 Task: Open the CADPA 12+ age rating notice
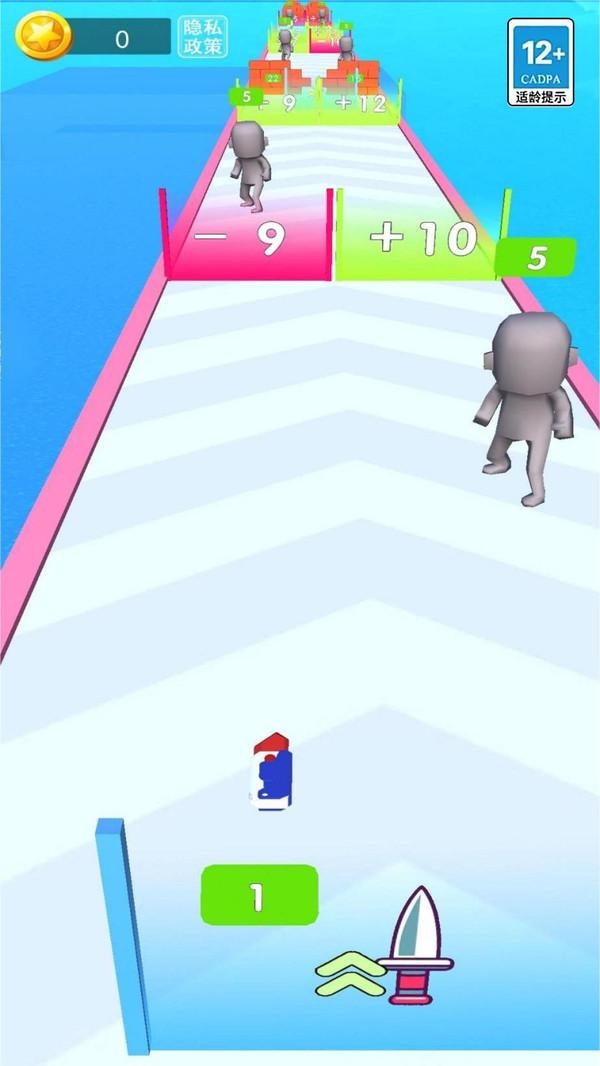pos(541,62)
